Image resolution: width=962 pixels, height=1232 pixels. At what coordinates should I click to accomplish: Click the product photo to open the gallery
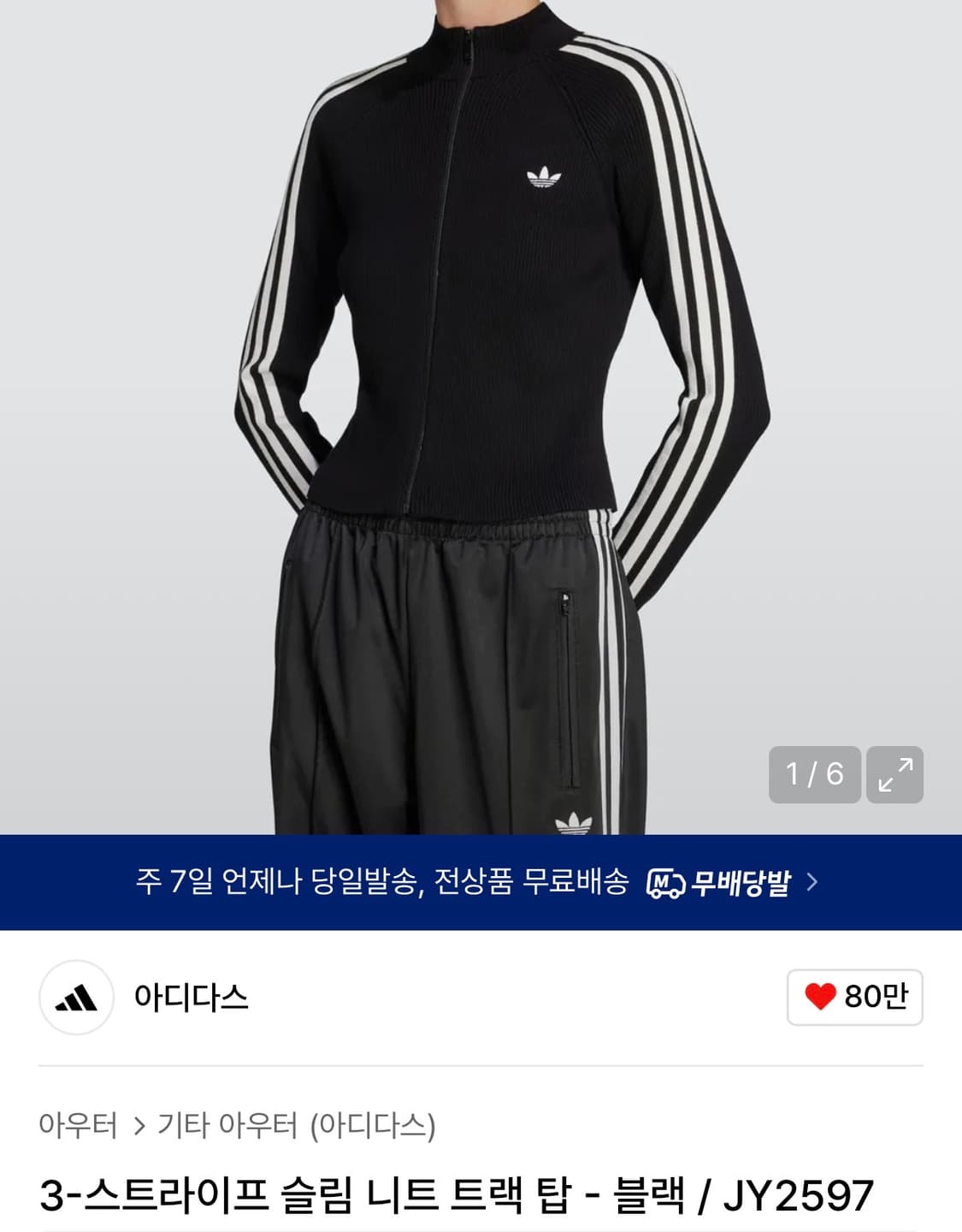481,385
